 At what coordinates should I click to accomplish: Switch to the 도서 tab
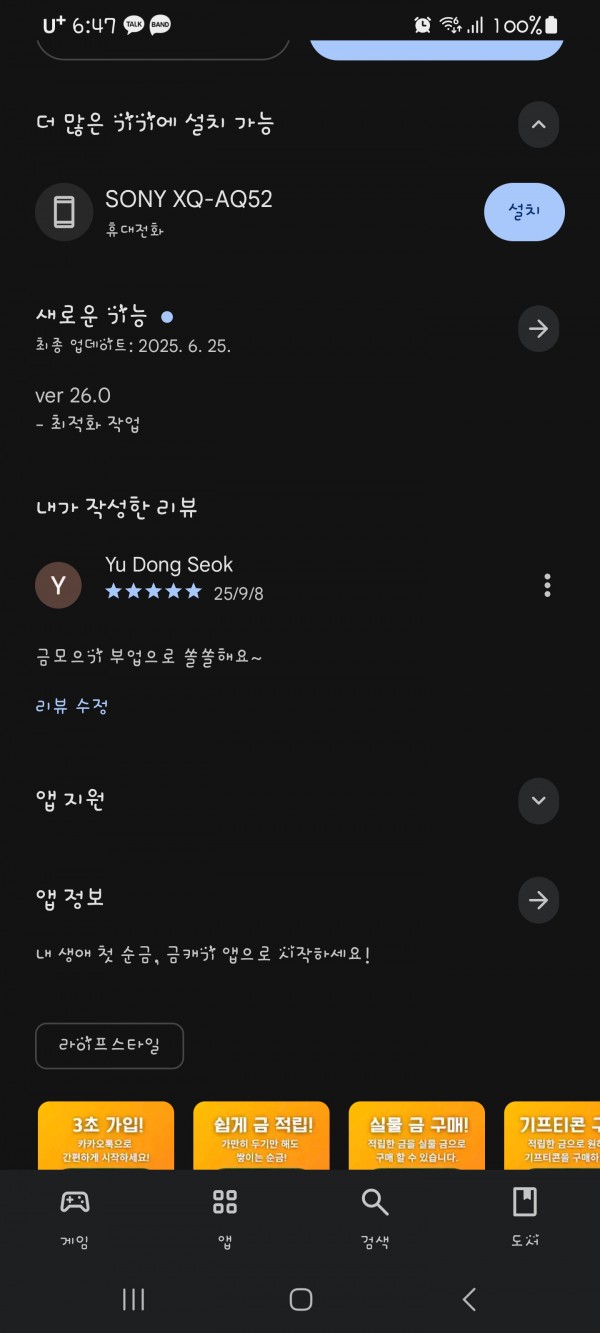[x=525, y=1218]
